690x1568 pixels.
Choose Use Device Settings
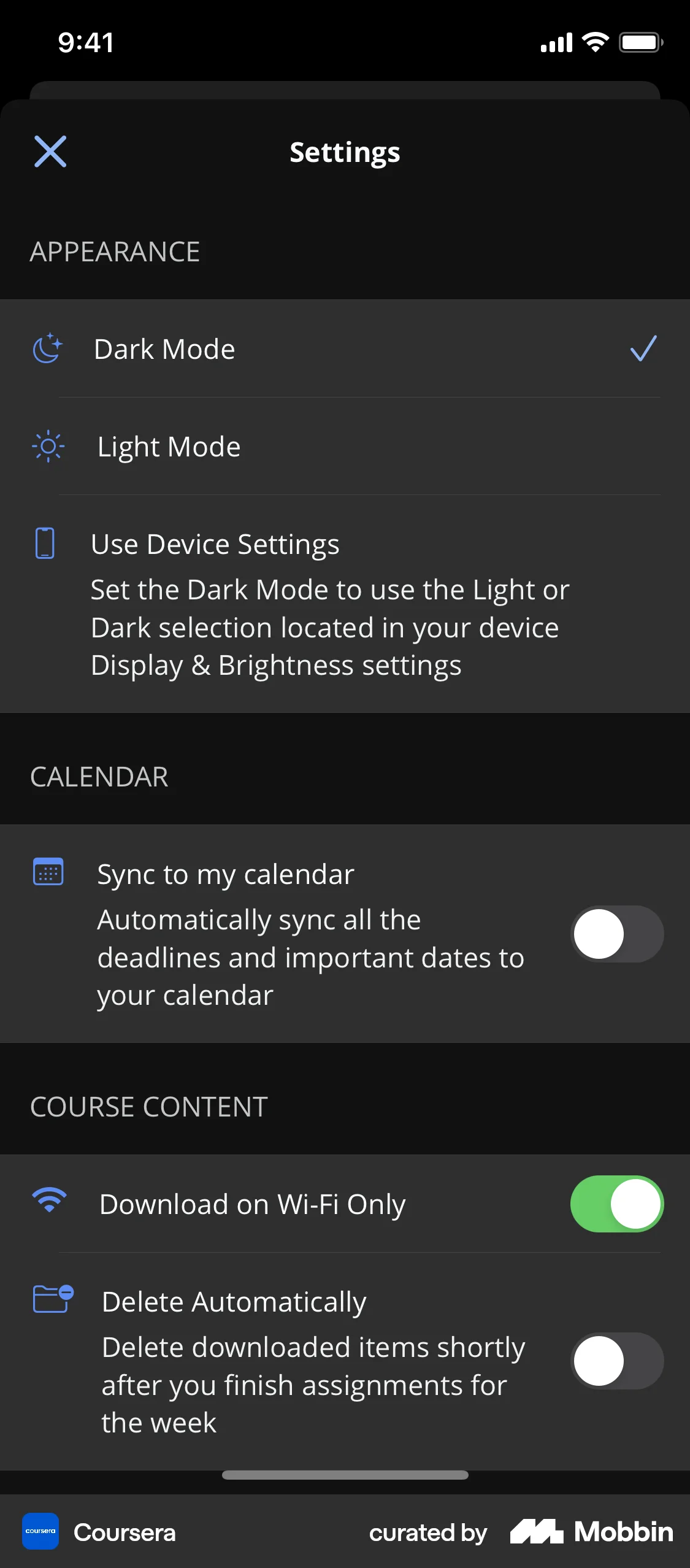pos(215,544)
